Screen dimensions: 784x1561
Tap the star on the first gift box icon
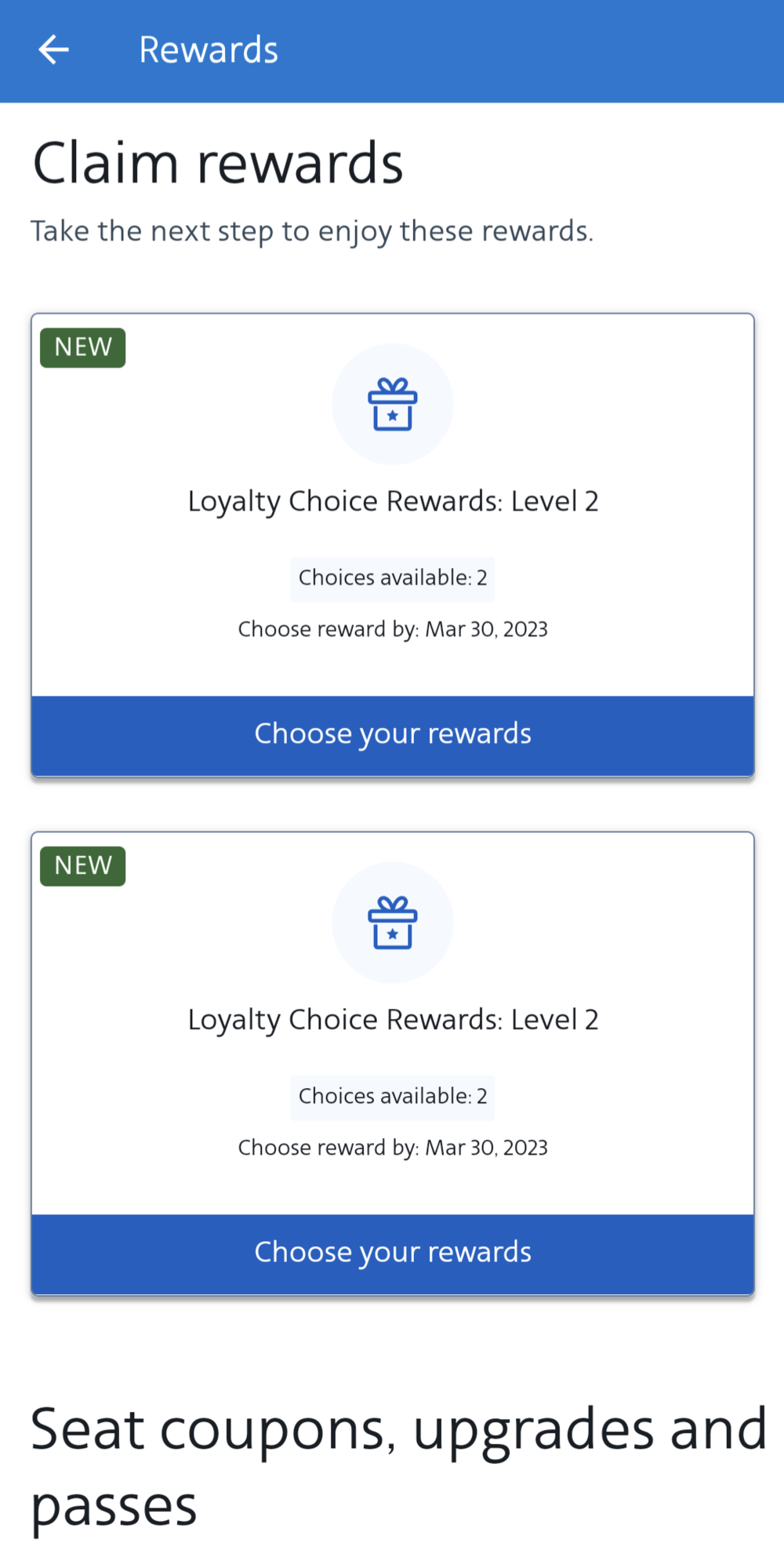tap(393, 413)
